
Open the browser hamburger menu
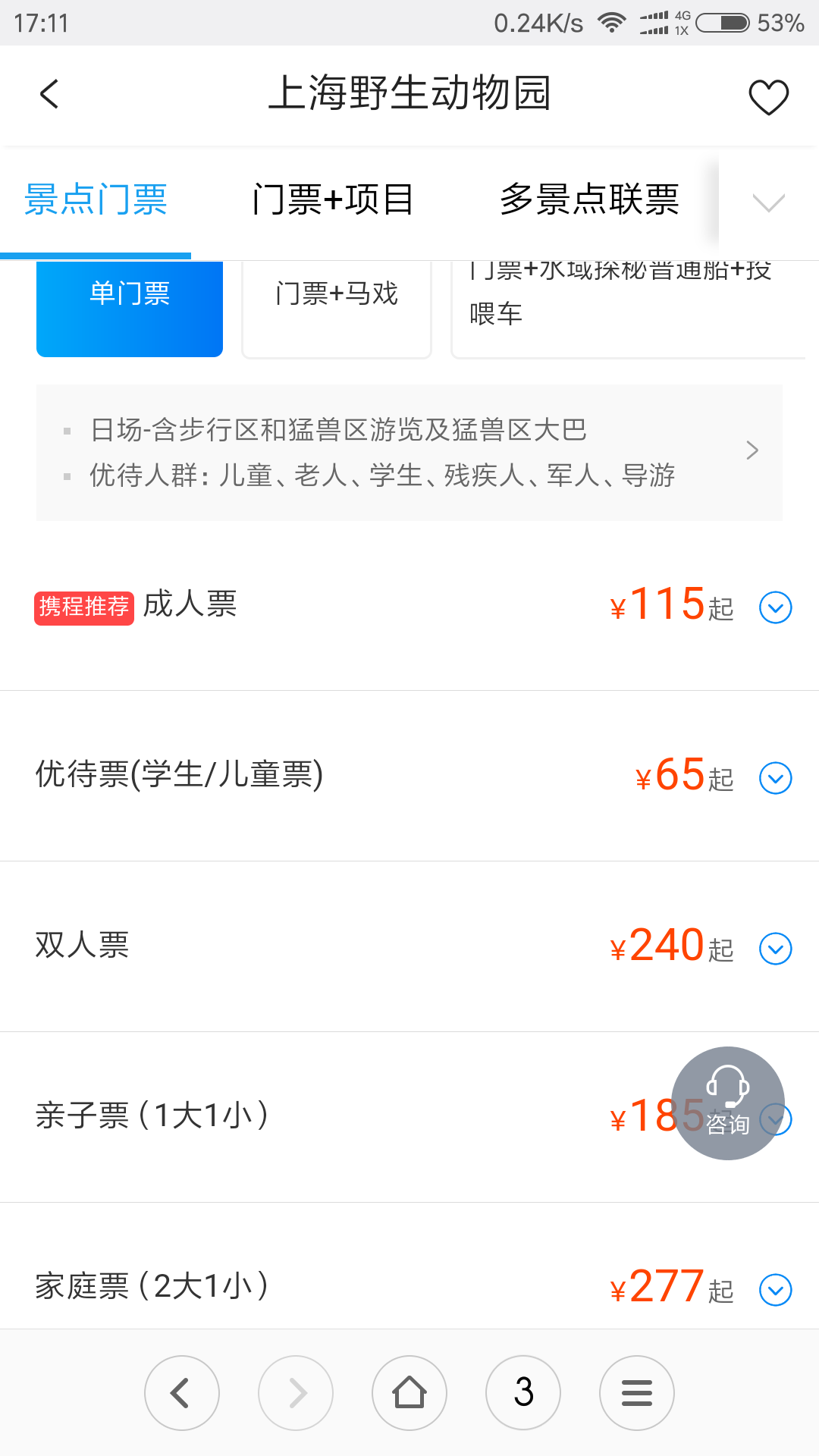coord(637,1393)
